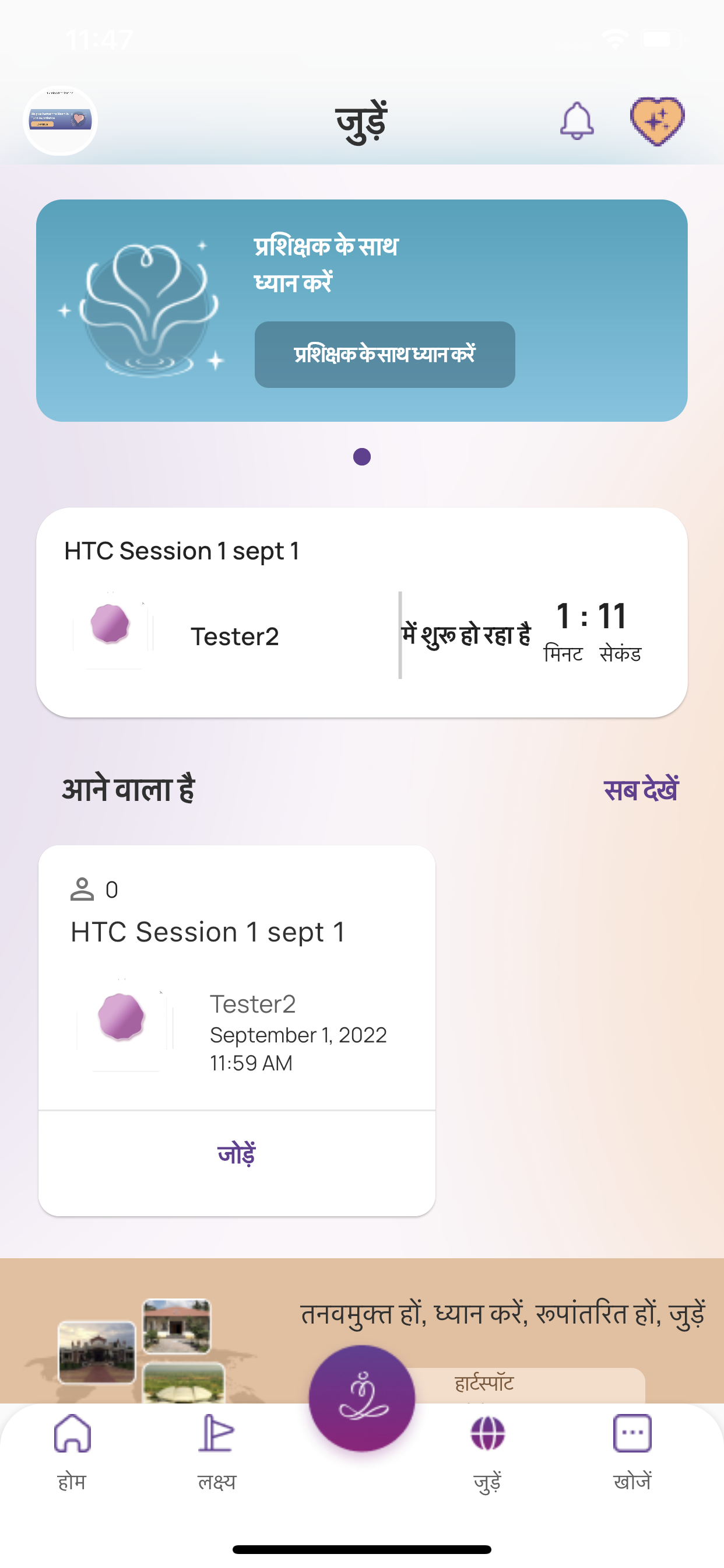Screen dimensions: 724x1568
Task: Switch to the होम tab
Action: [72, 1451]
